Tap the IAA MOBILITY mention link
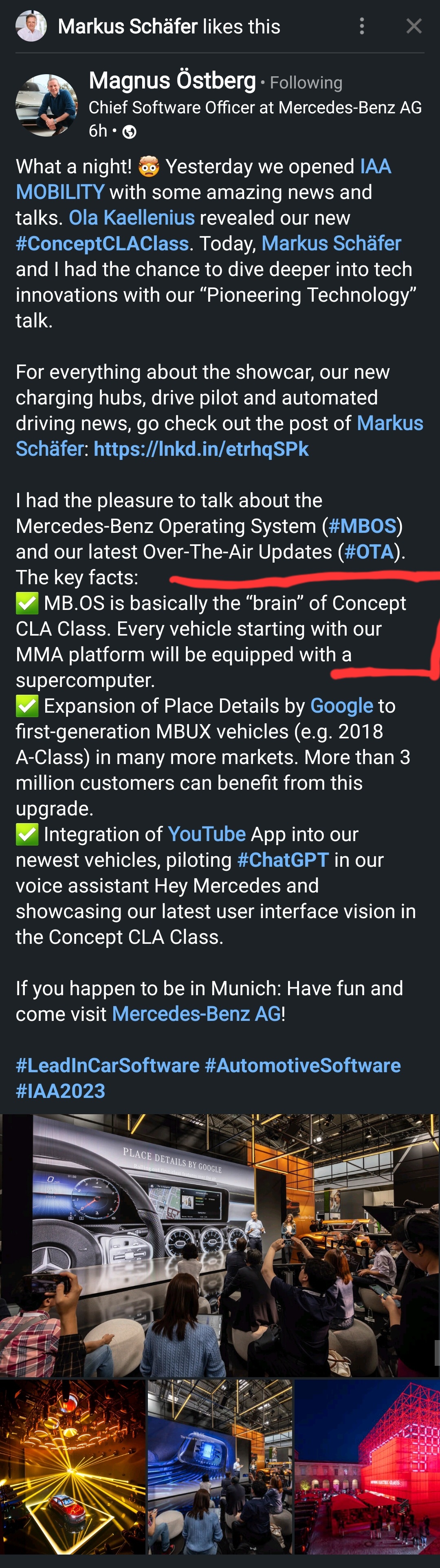440x1568 pixels. 375,166
